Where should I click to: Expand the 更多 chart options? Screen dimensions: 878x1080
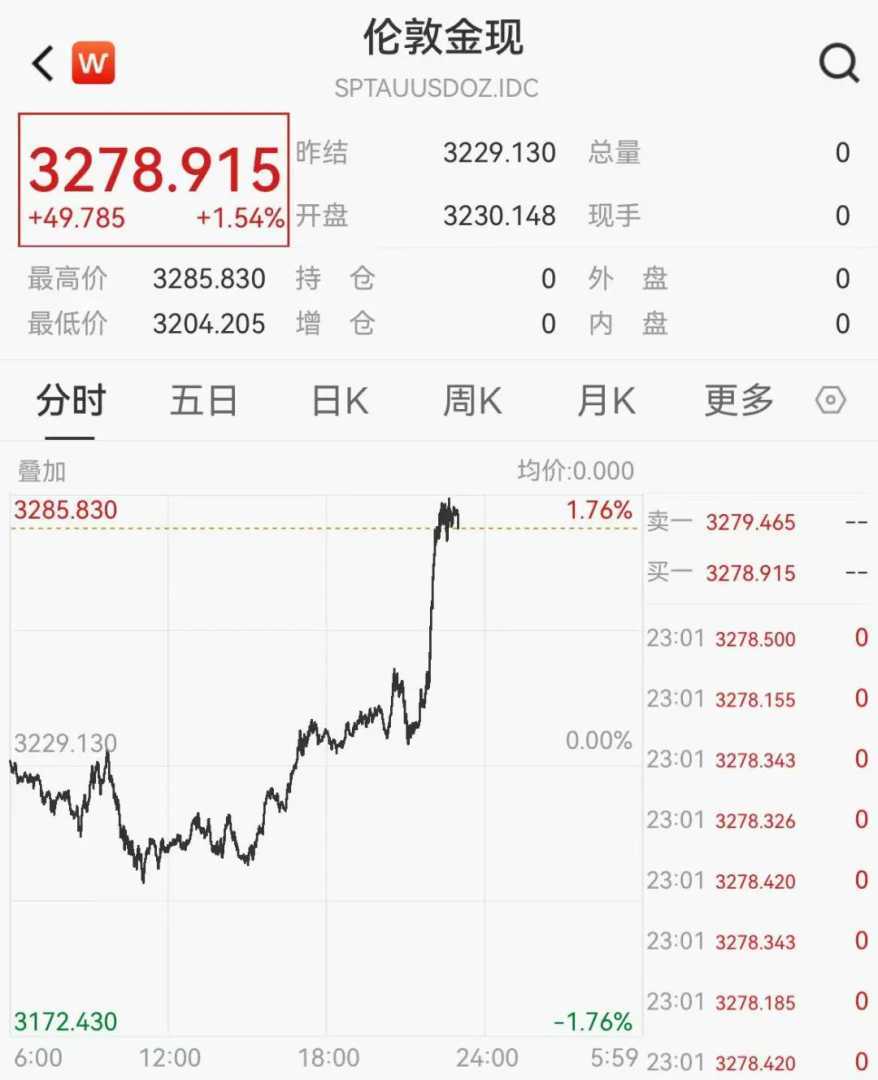coord(739,401)
